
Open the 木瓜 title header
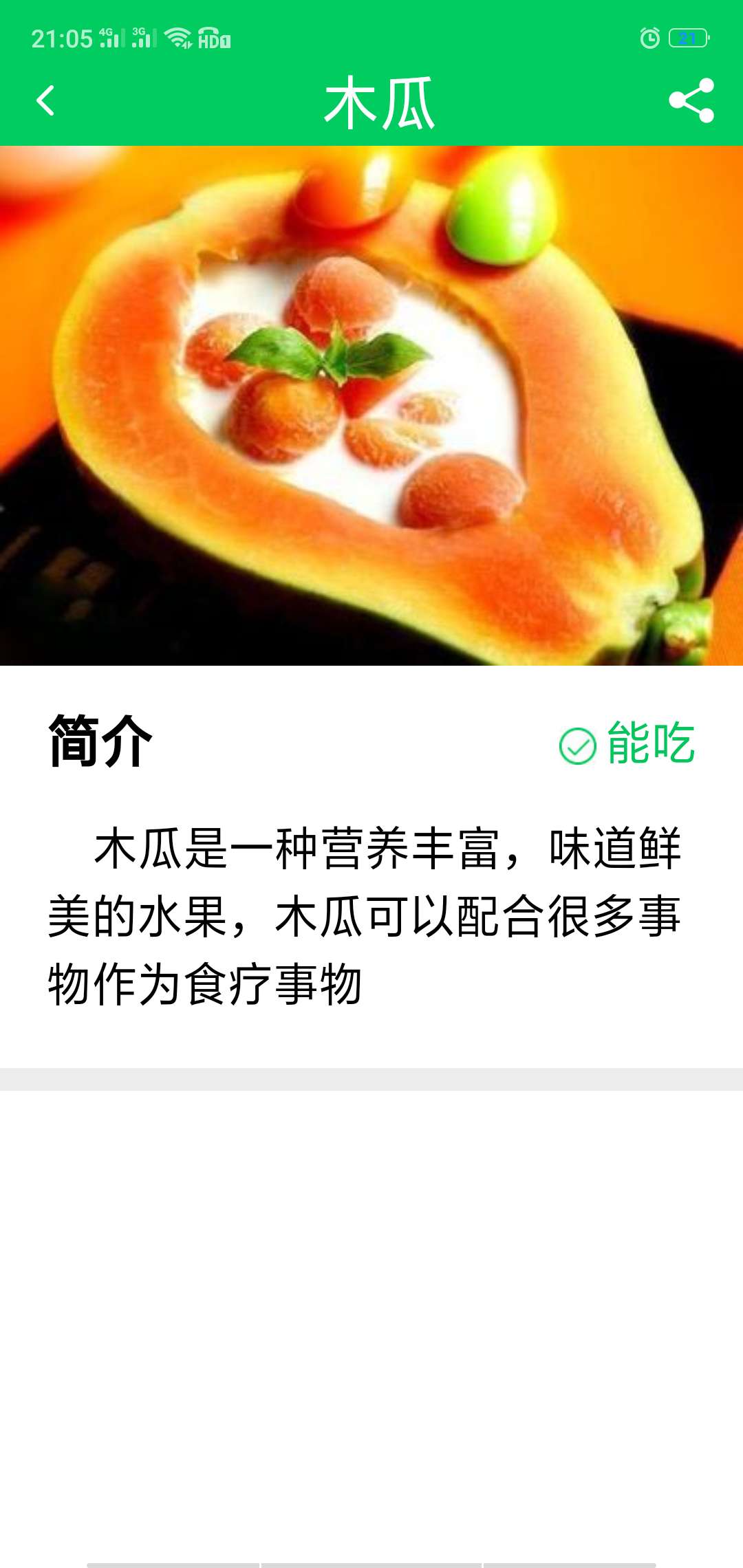[x=380, y=102]
